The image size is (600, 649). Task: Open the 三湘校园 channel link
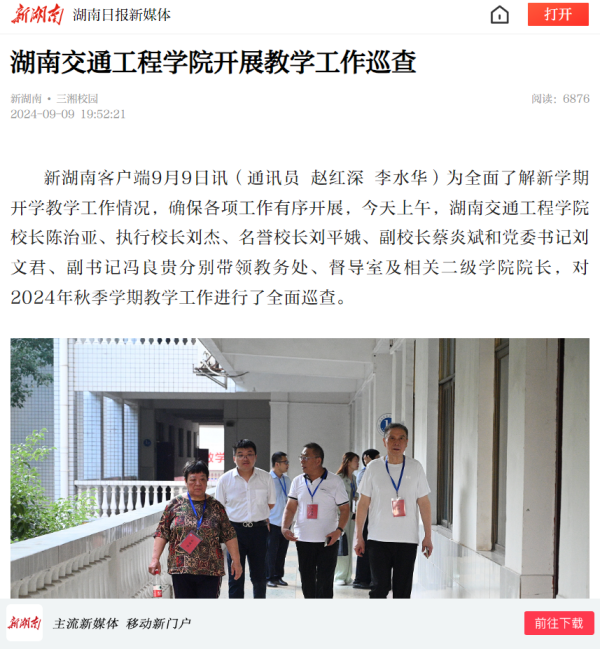(77, 99)
